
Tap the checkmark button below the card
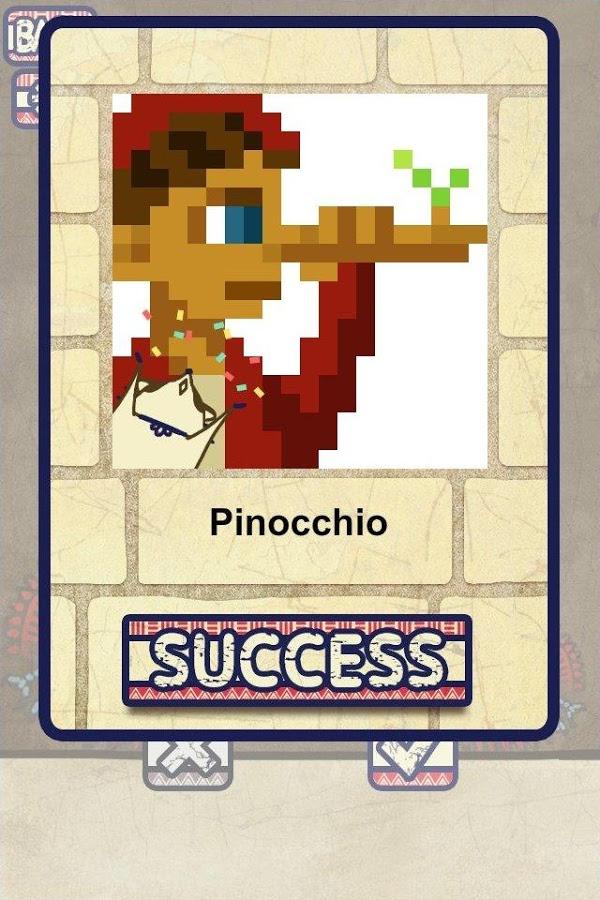click(412, 765)
